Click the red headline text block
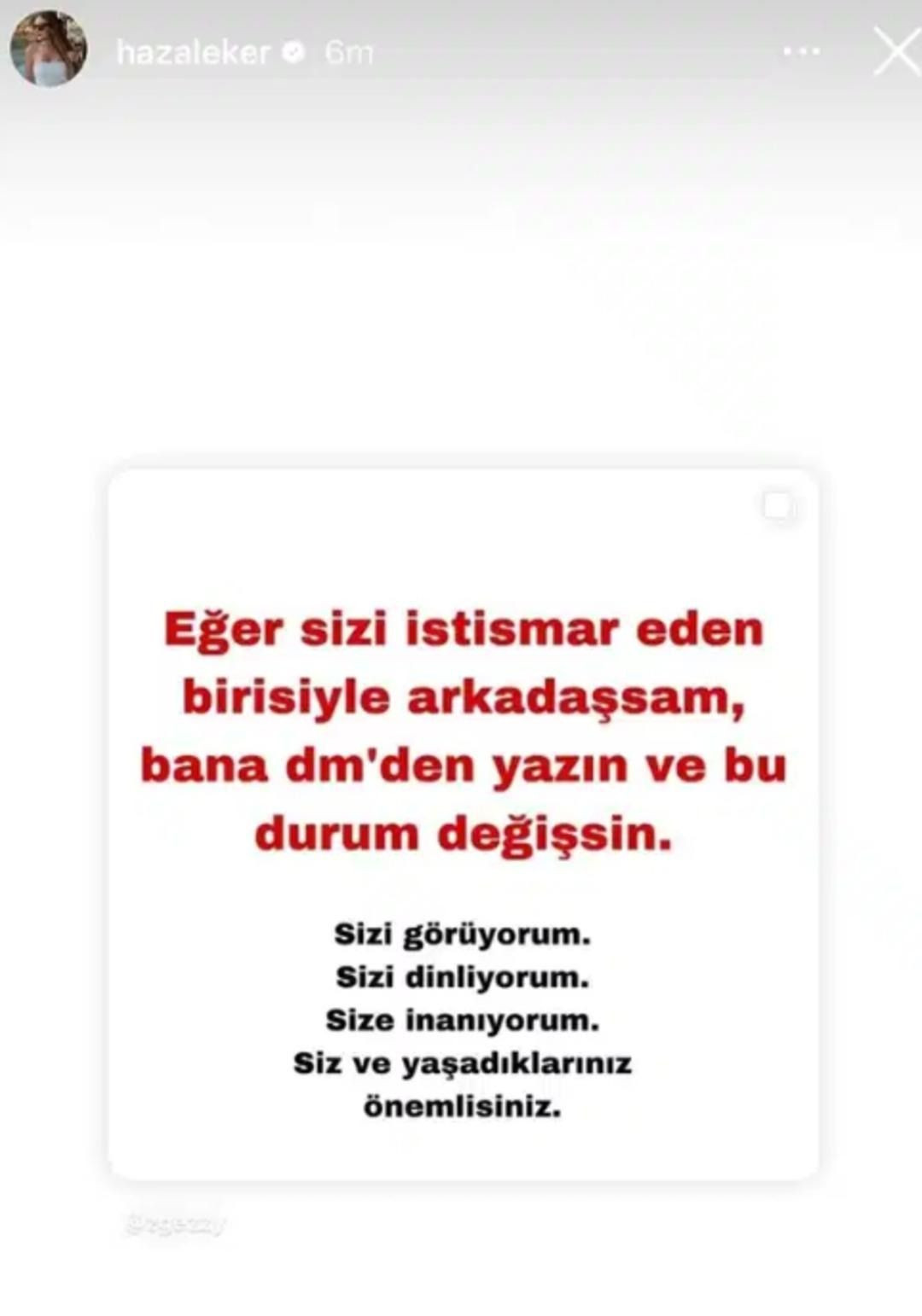The width and height of the screenshot is (922, 1316). click(x=461, y=730)
